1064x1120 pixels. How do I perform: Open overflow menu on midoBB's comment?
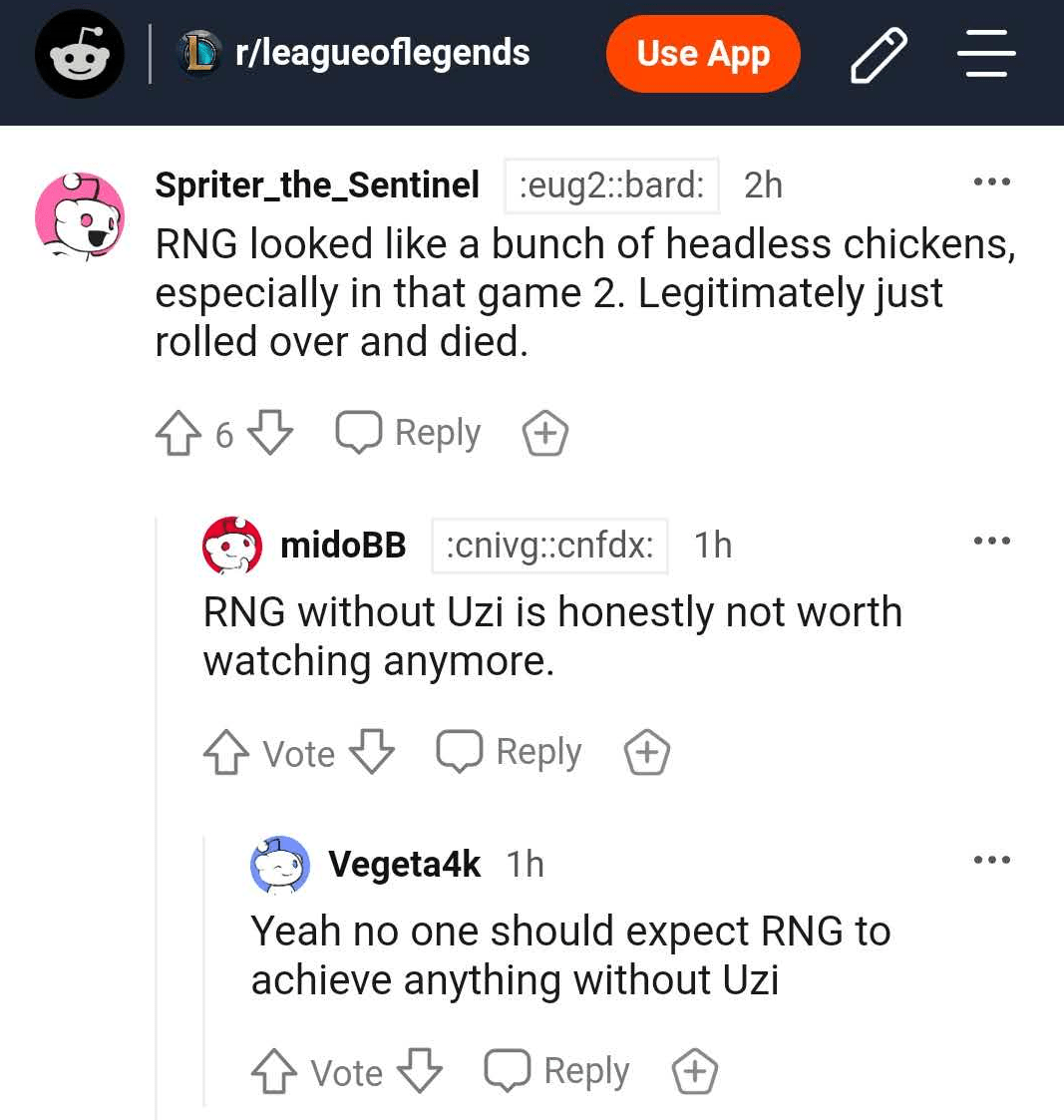tap(992, 542)
